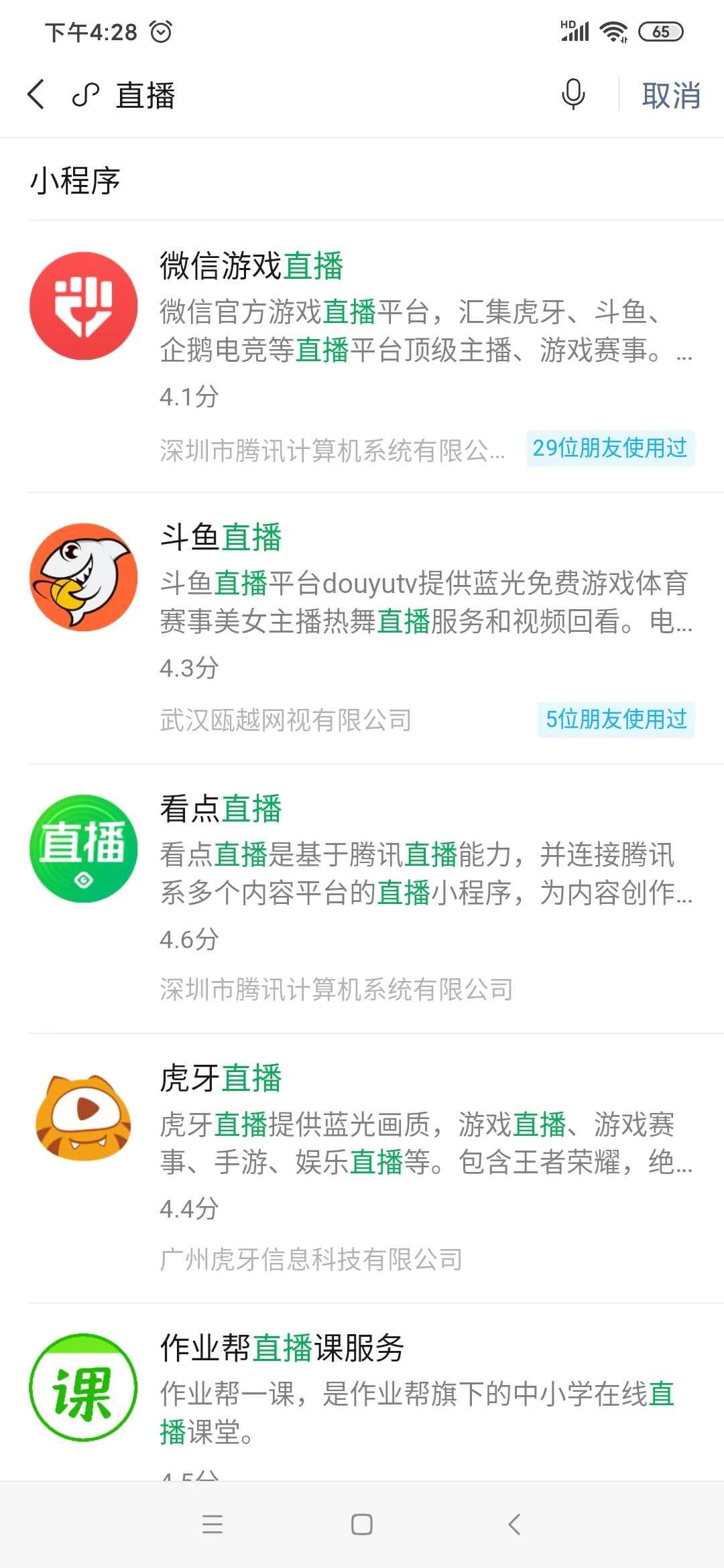Open the Wi-Fi status indicator
The width and height of the screenshot is (724, 1568).
click(x=612, y=29)
